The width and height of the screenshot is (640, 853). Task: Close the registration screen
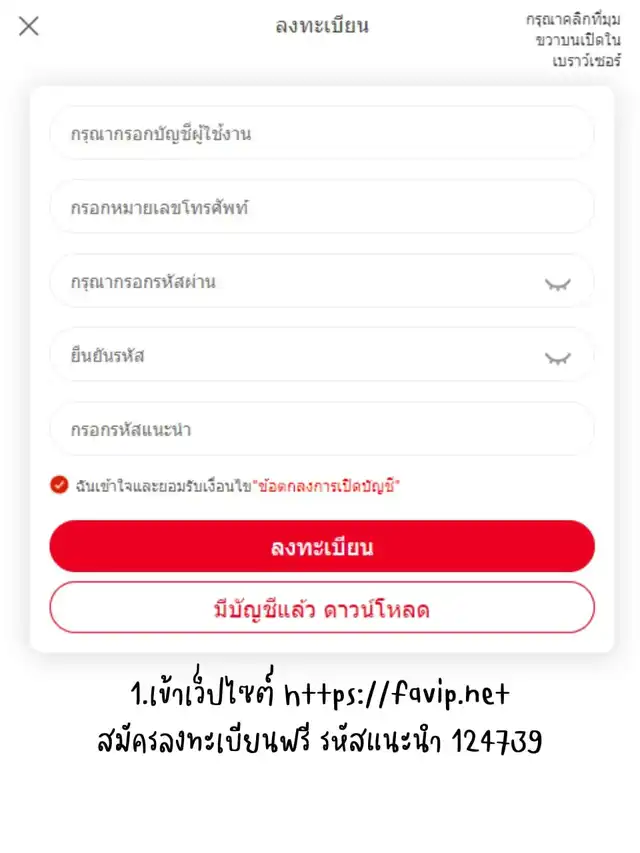click(x=29, y=26)
